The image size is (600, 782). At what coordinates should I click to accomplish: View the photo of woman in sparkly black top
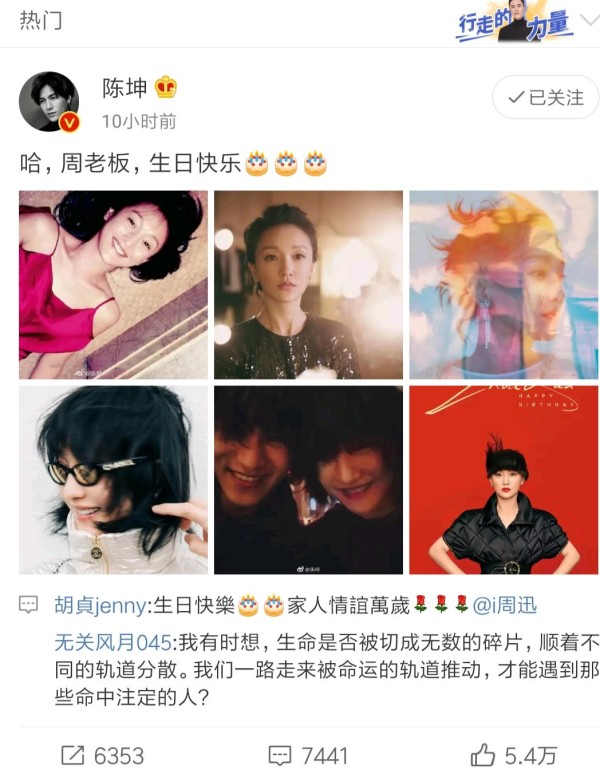[x=308, y=284]
